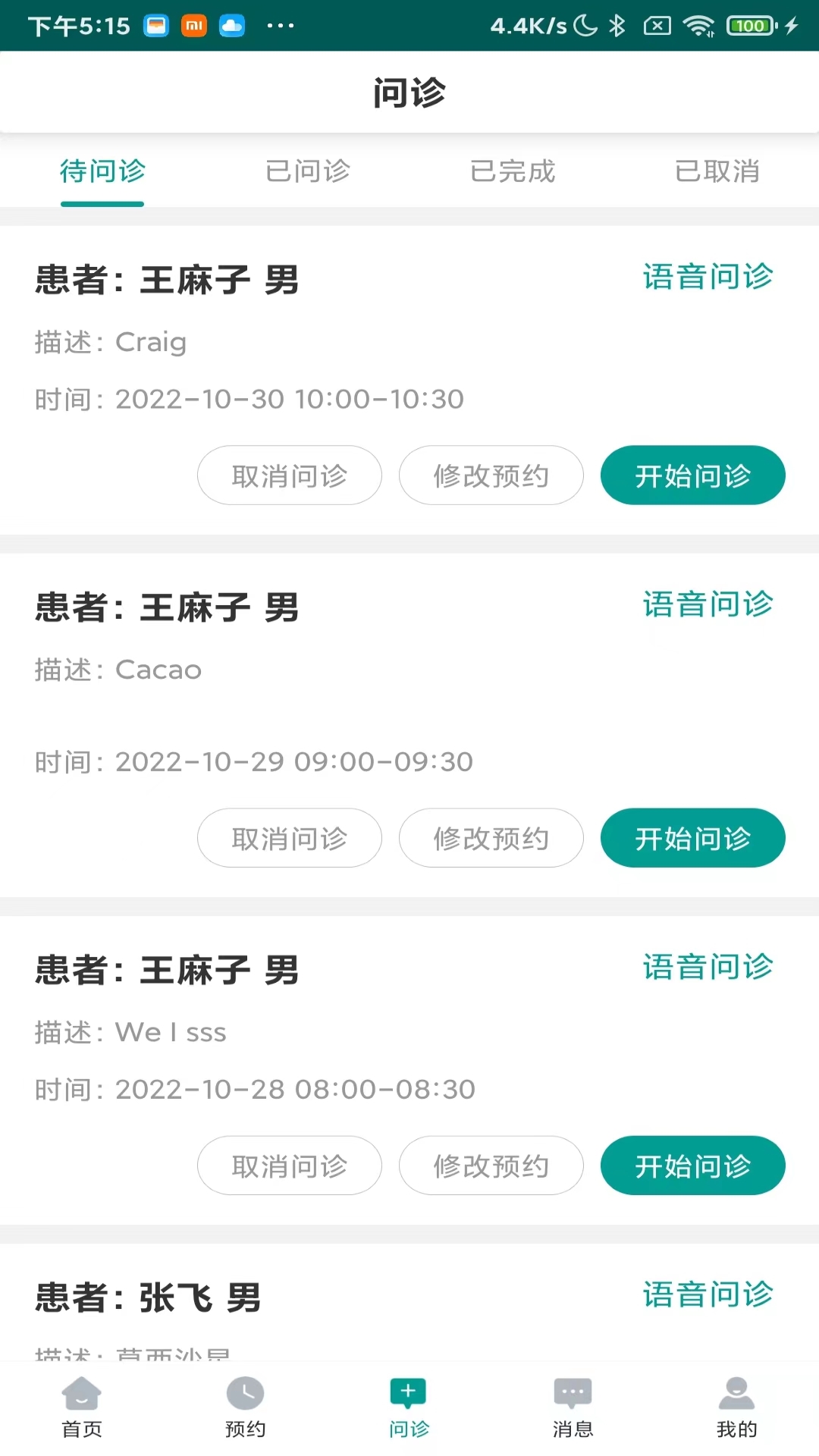
Task: Begin the Cacao consultation with 开始问诊
Action: point(693,838)
